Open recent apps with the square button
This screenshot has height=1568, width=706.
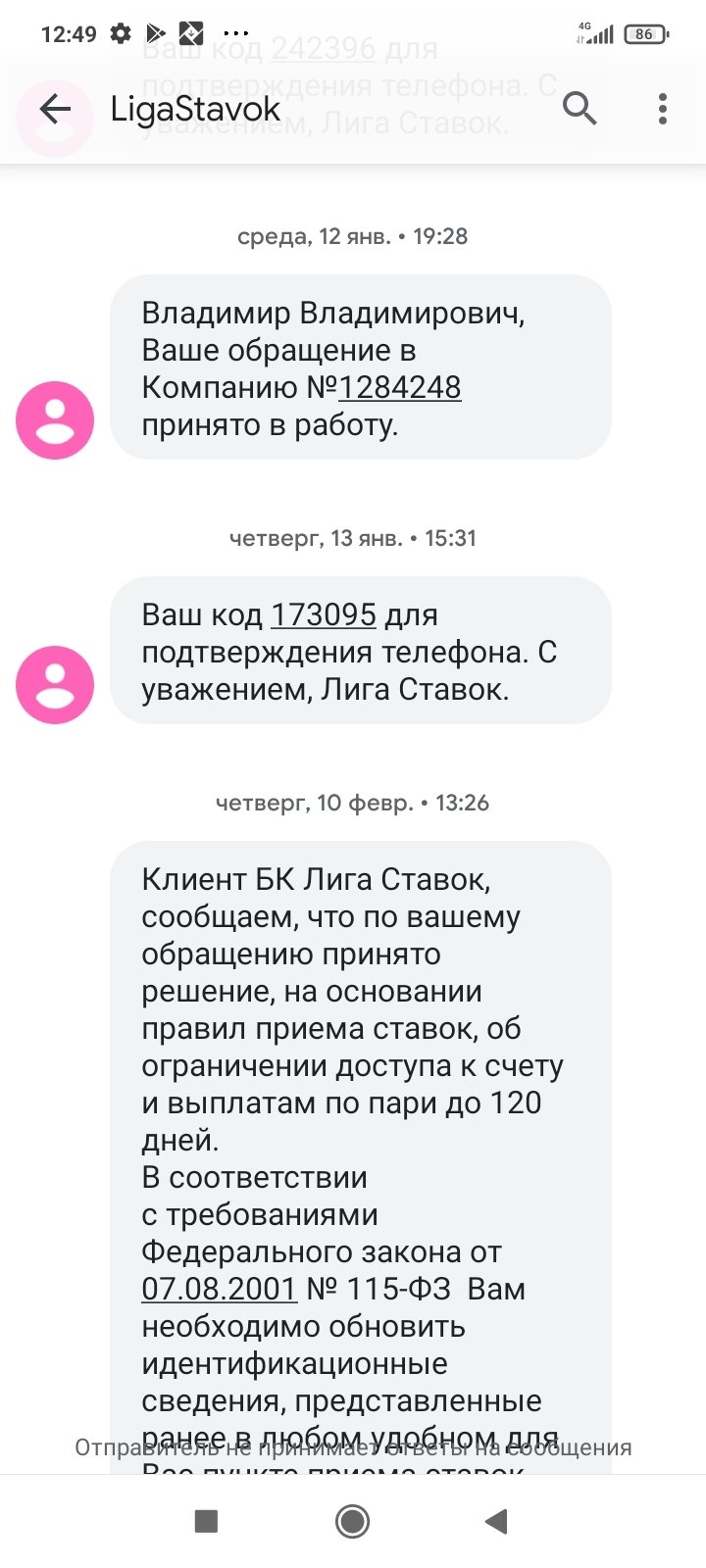tap(206, 1521)
